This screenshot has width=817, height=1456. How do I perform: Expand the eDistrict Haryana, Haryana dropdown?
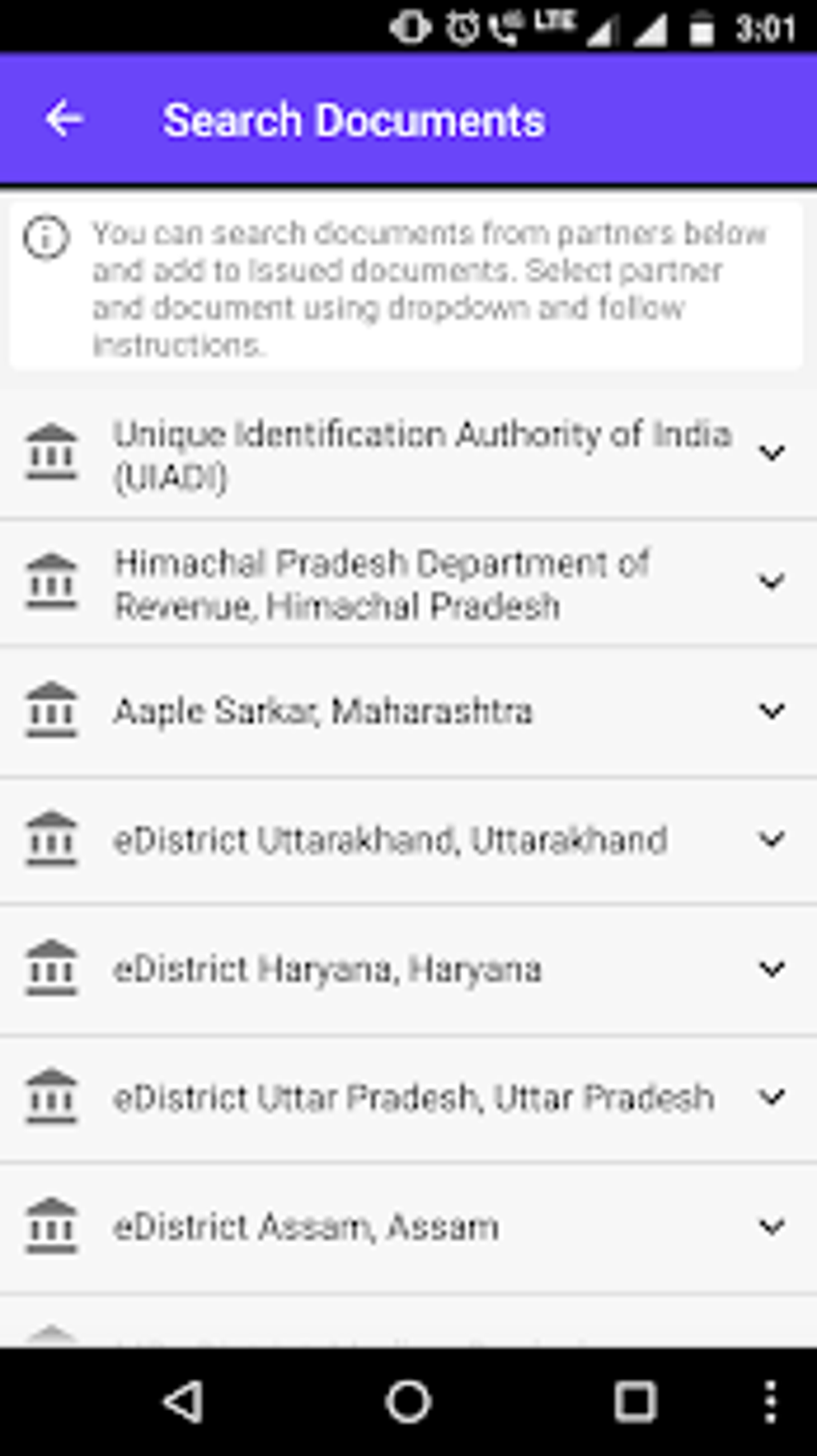pyautogui.click(x=772, y=970)
